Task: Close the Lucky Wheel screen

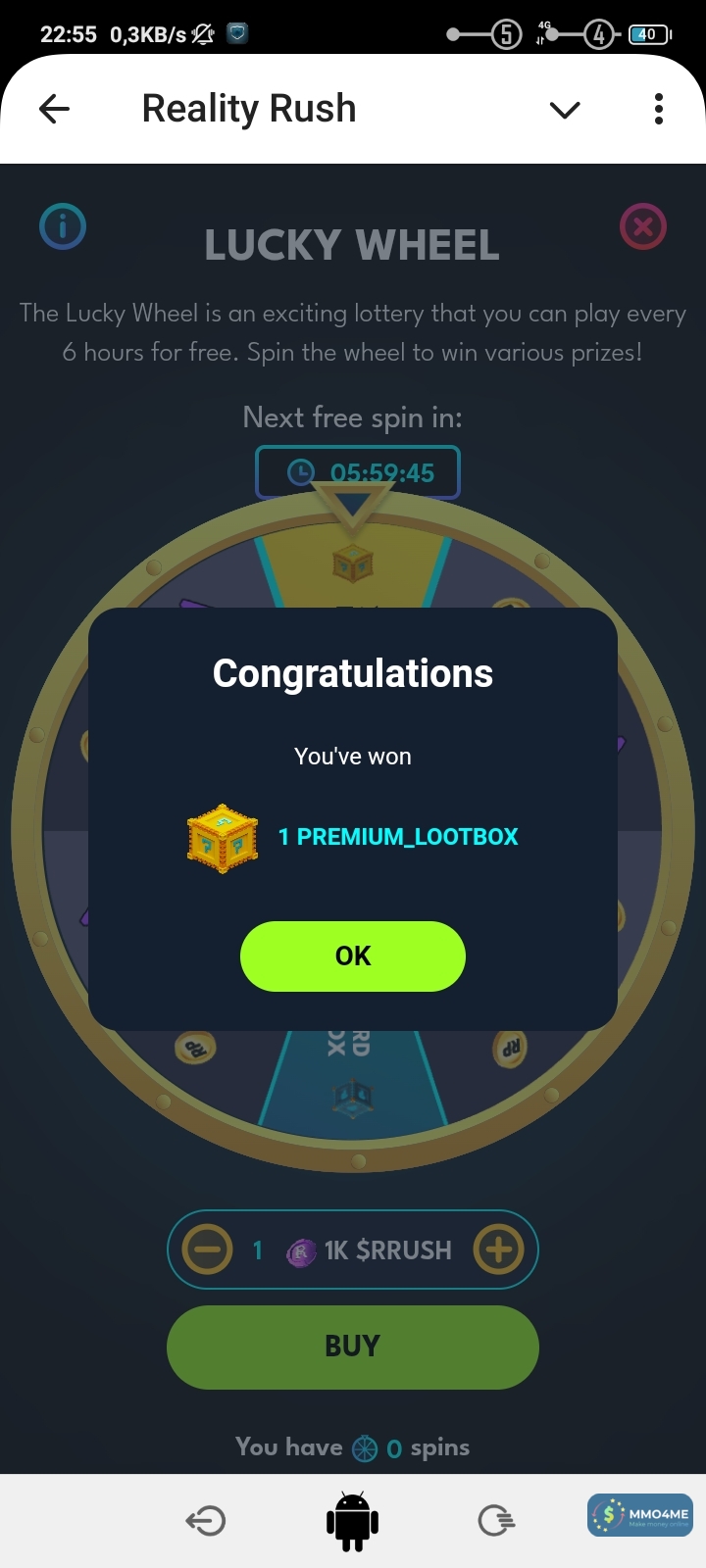Action: pos(643,227)
